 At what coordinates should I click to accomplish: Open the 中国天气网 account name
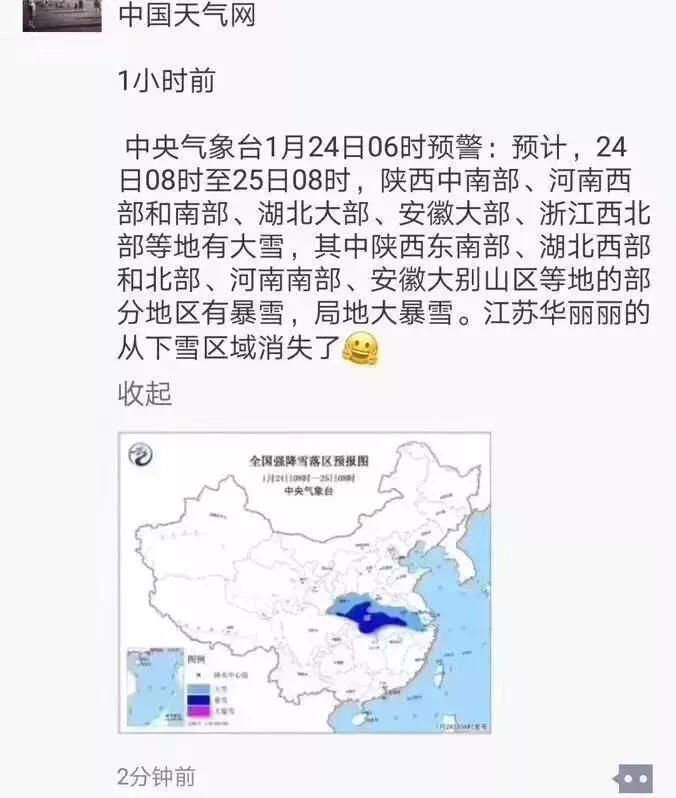click(x=187, y=16)
